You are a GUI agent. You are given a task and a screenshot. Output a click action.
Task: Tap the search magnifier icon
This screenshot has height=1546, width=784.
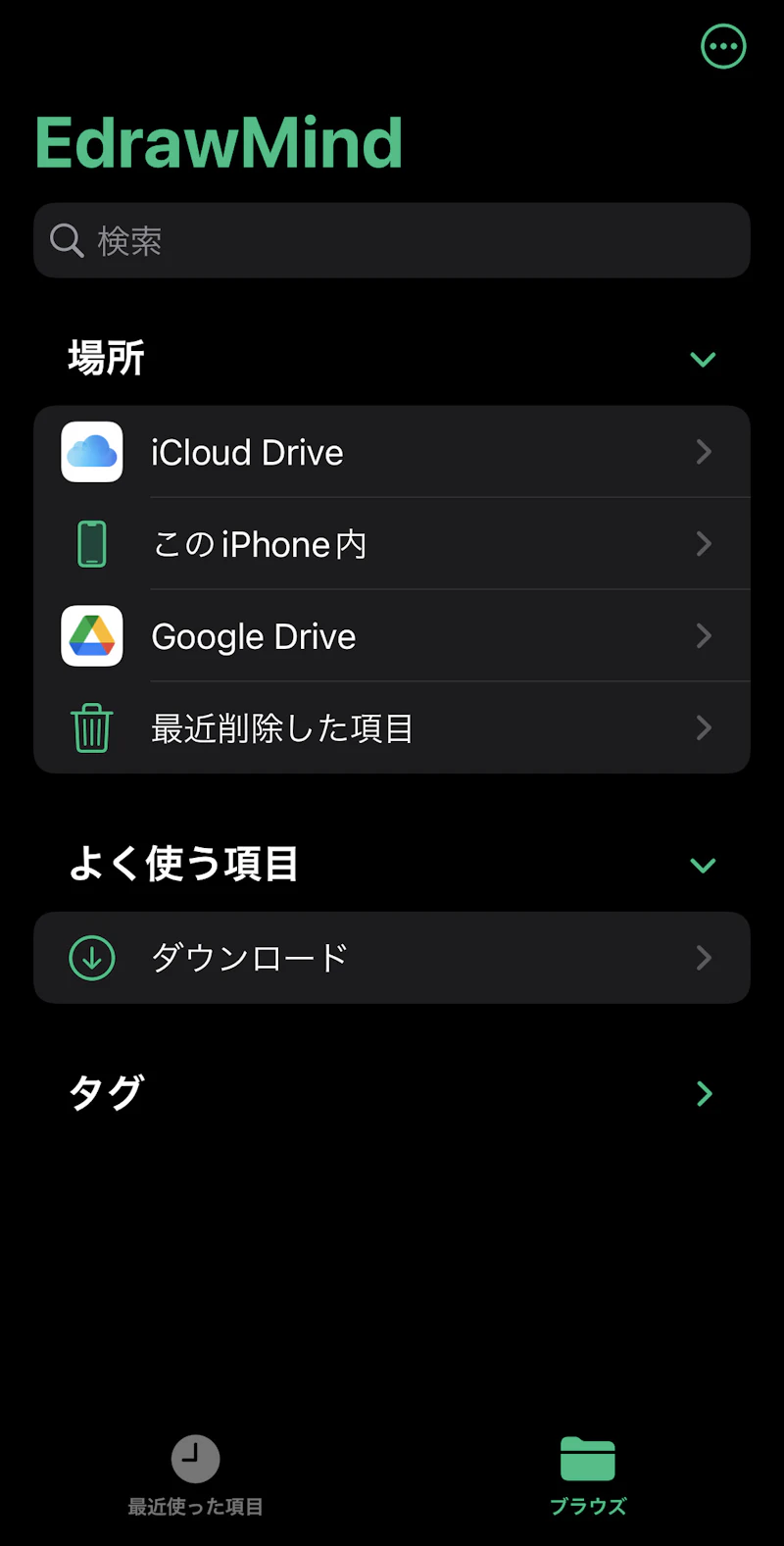65,240
